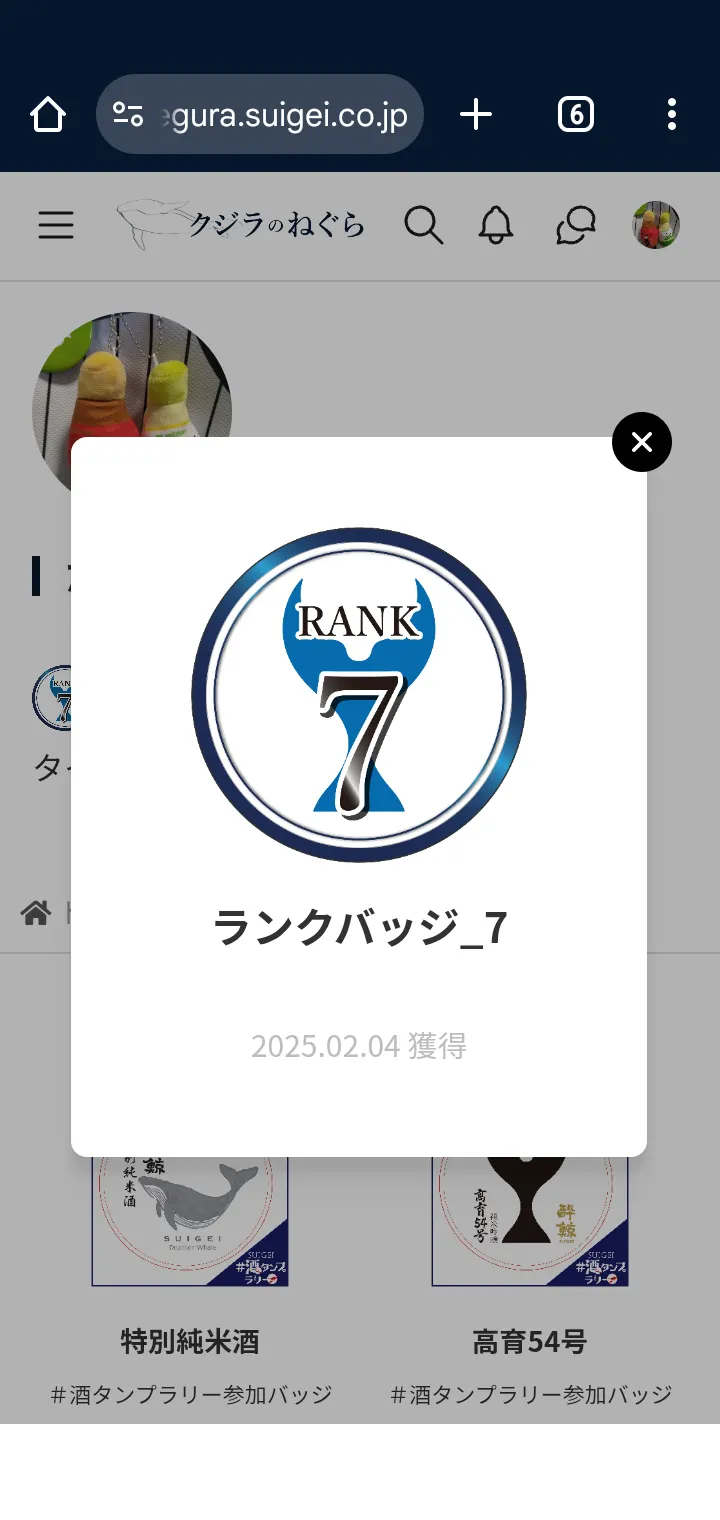Viewport: 720px width, 1520px height.
Task: Tap the Chrome home icon
Action: tap(46, 114)
